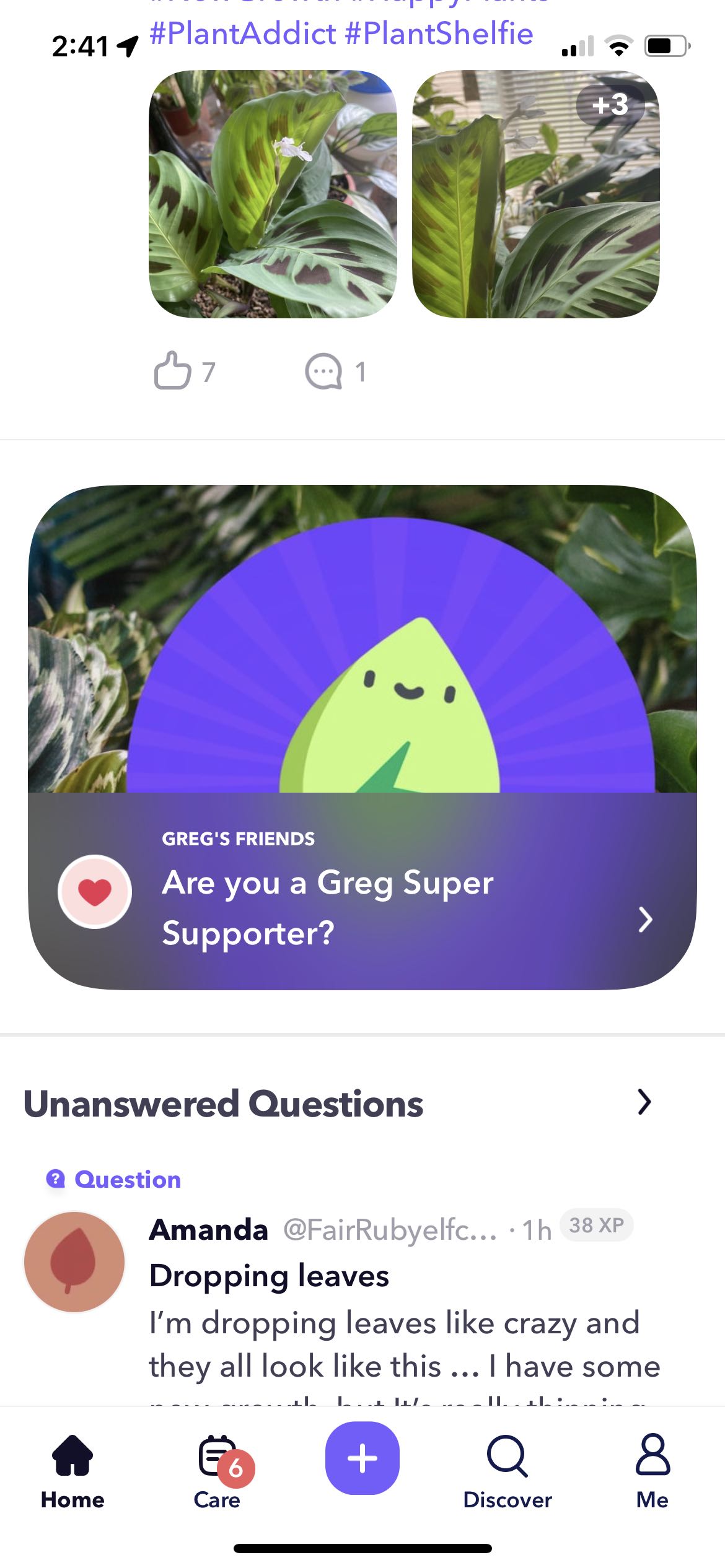The image size is (725, 1568).
Task: Go to the Discover tab
Action: [x=507, y=1471]
